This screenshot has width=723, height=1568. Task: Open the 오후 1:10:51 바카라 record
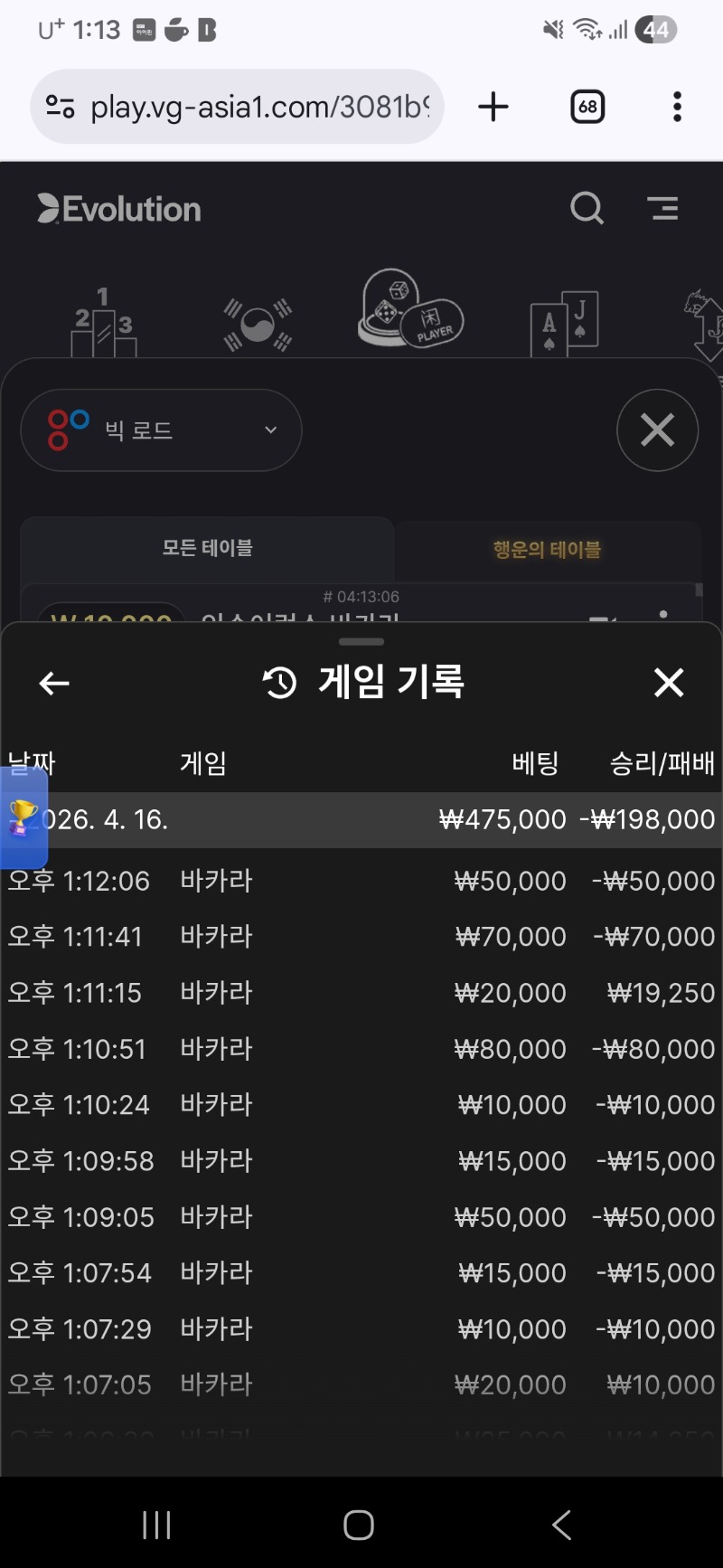[x=361, y=1049]
